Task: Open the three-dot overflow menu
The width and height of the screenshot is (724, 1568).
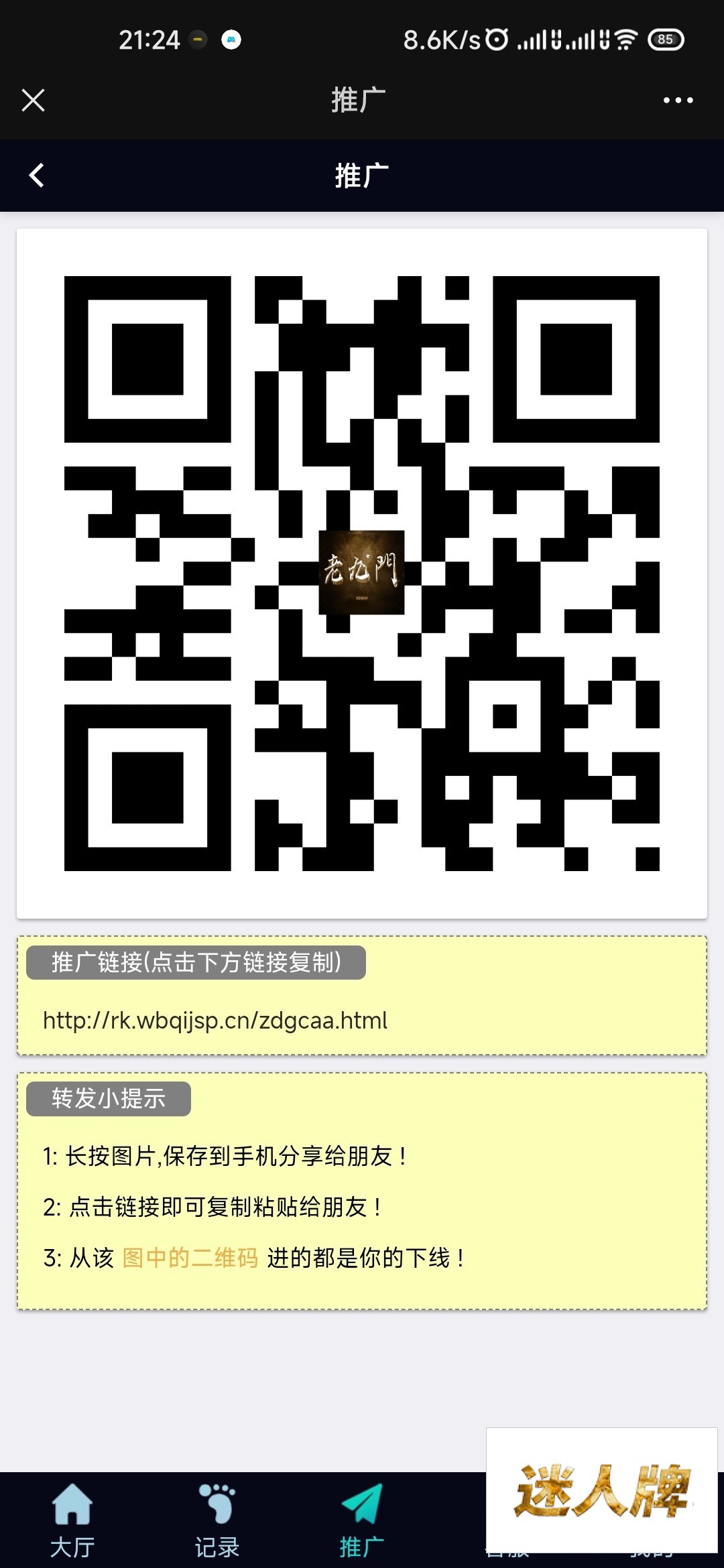Action: [678, 101]
